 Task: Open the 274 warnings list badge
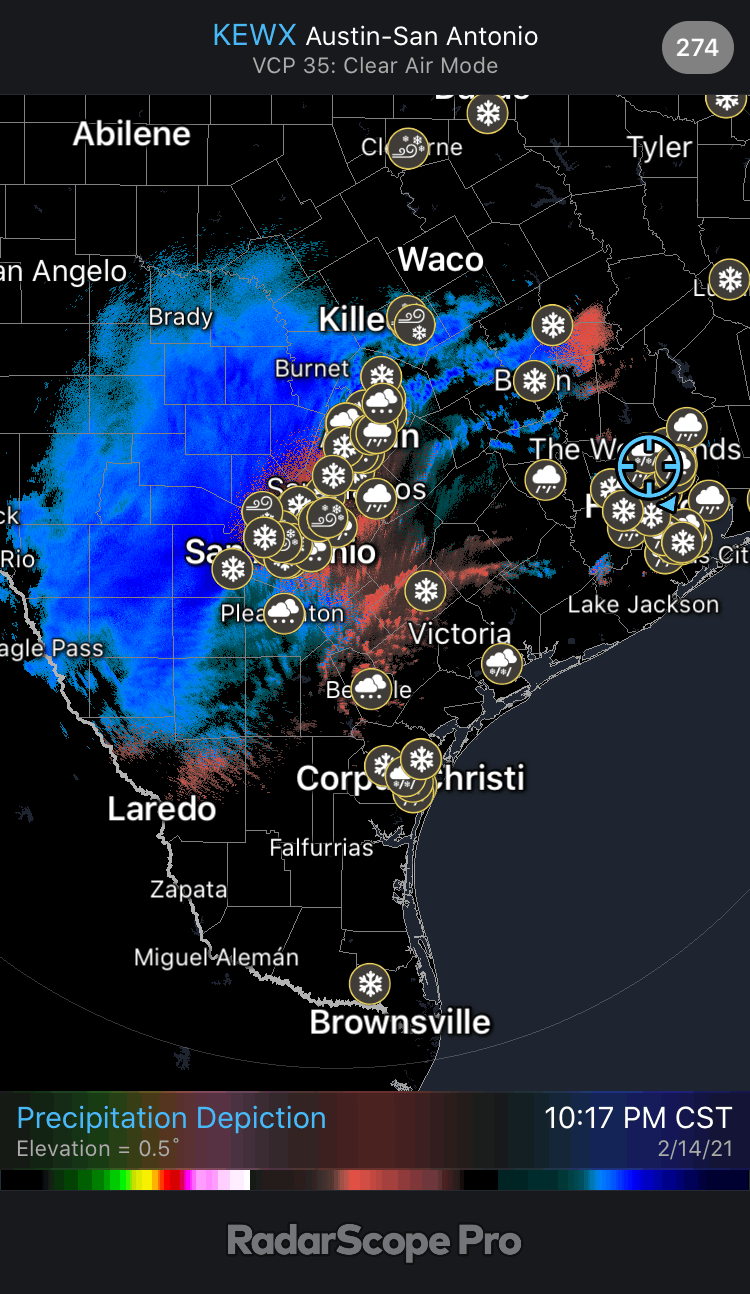(x=696, y=48)
